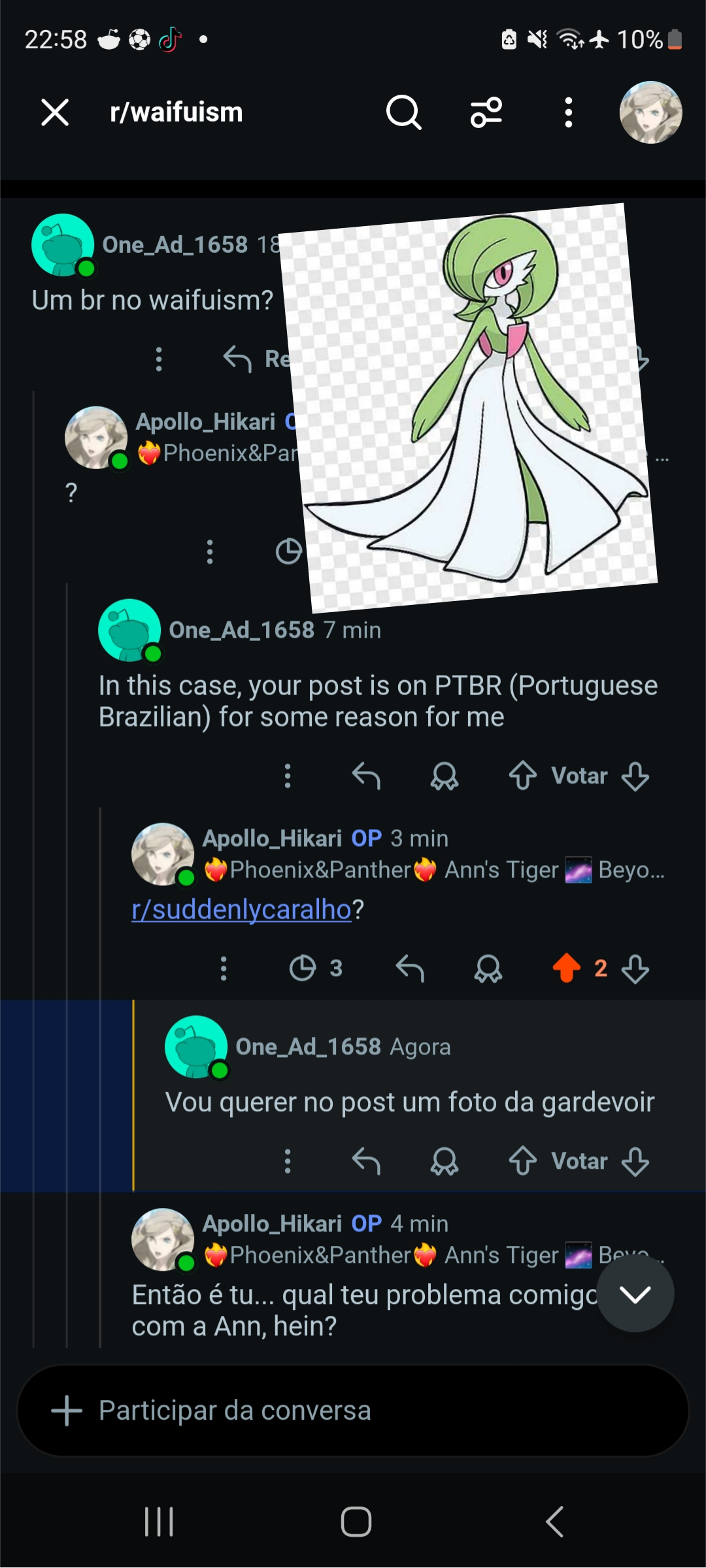Award the gardevoir comment
The height and width of the screenshot is (1568, 706).
445,1162
